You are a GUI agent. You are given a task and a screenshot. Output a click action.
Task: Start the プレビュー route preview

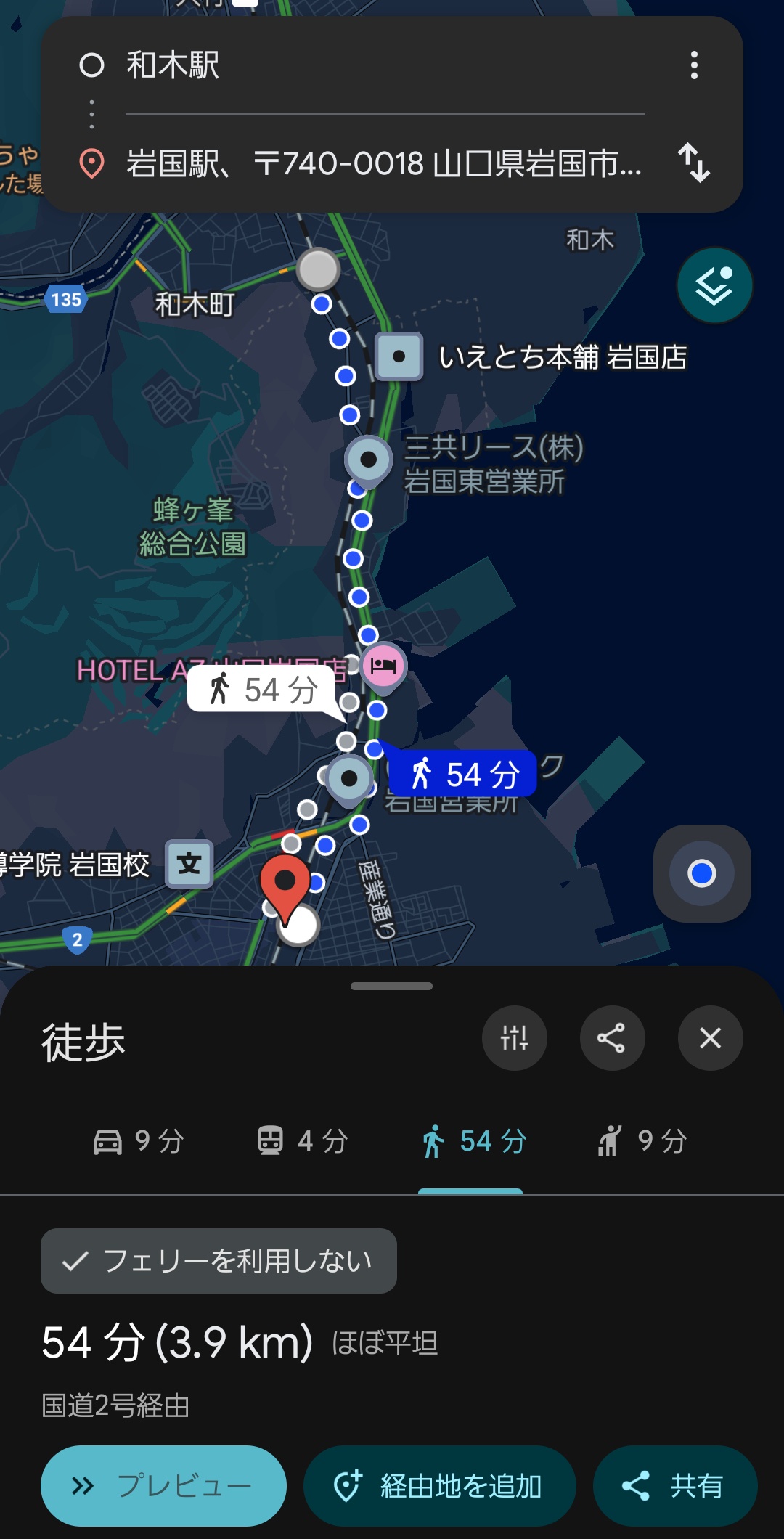click(x=163, y=1486)
